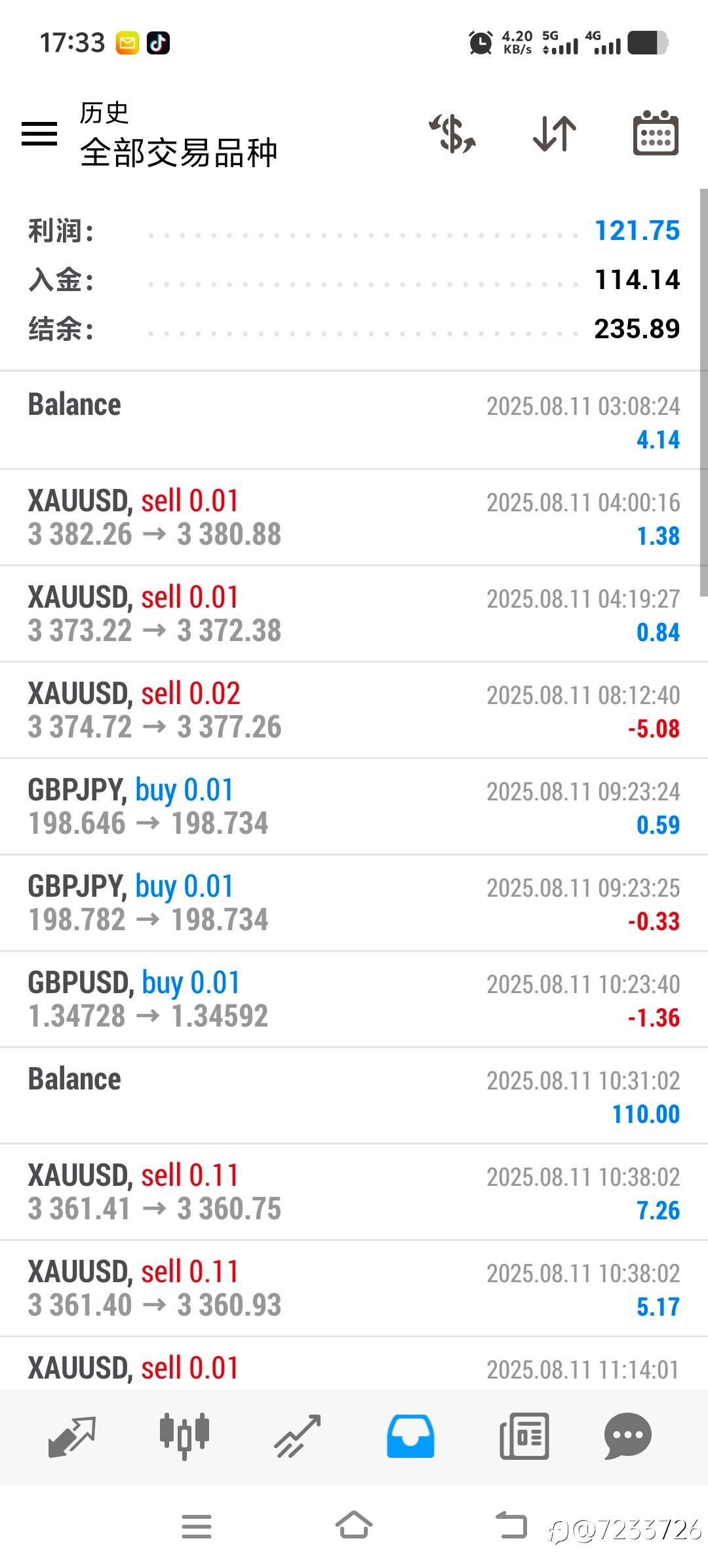Open the Messages chat tab
Image resolution: width=708 pixels, height=1568 pixels.
627,1436
